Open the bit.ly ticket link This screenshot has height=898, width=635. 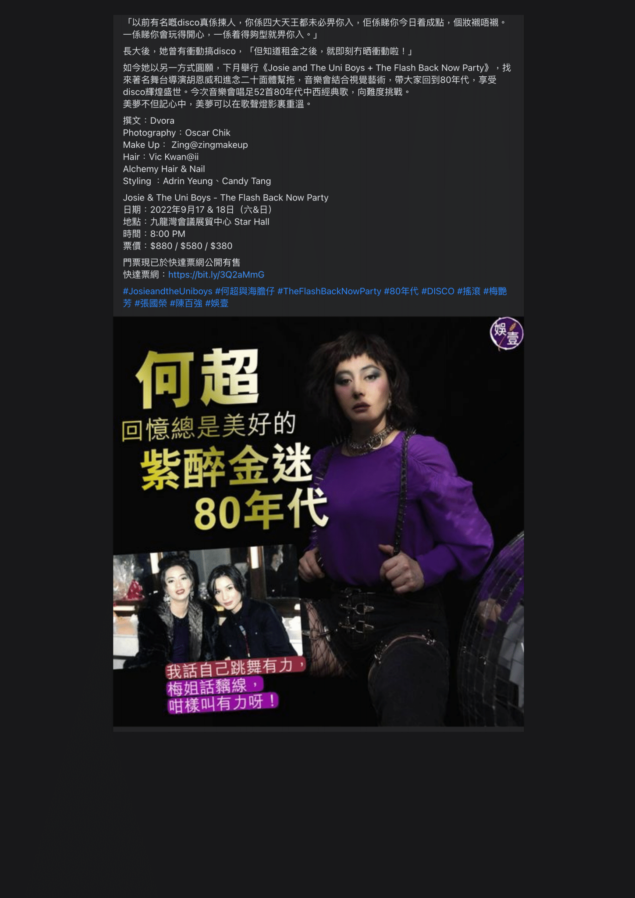216,274
